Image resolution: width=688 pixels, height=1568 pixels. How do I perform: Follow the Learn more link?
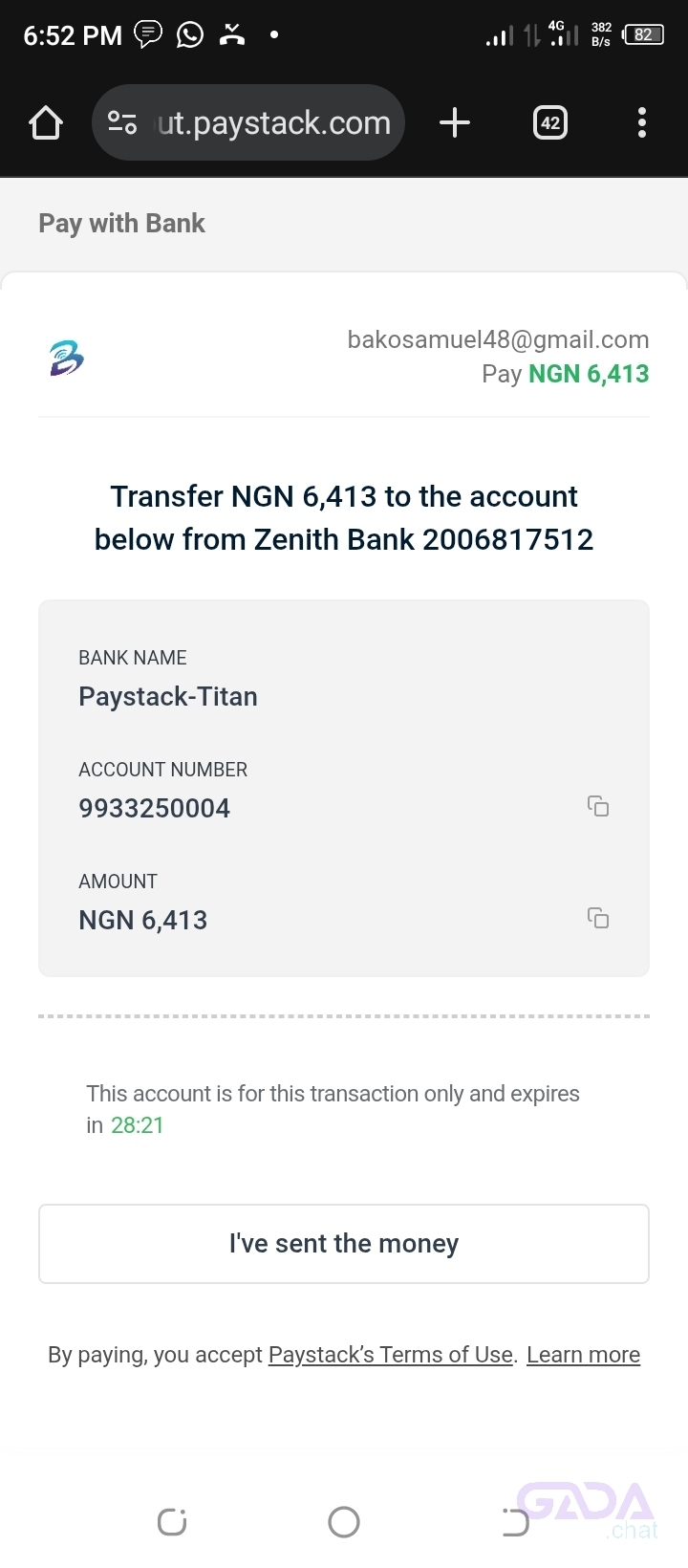coord(583,1355)
